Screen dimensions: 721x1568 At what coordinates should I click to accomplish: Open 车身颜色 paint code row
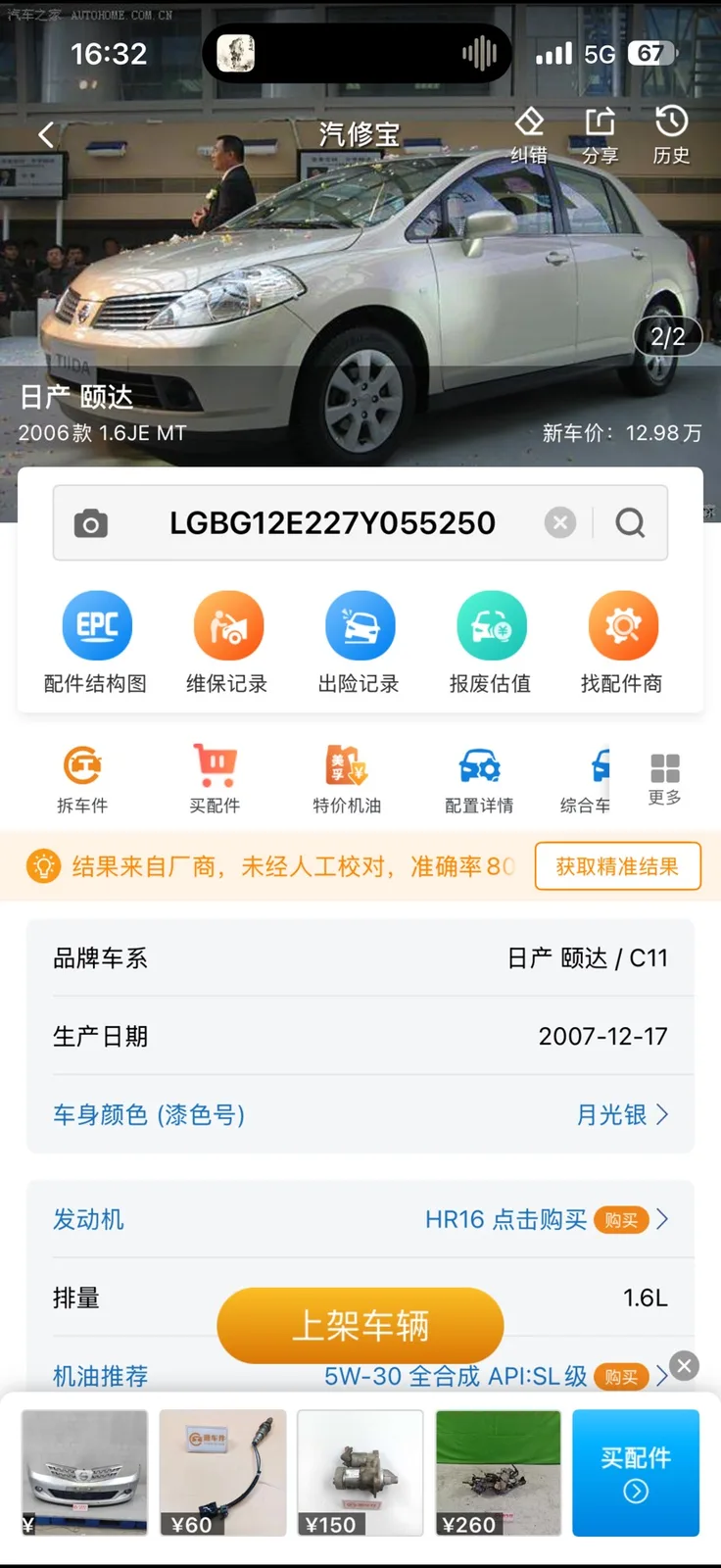(360, 1114)
